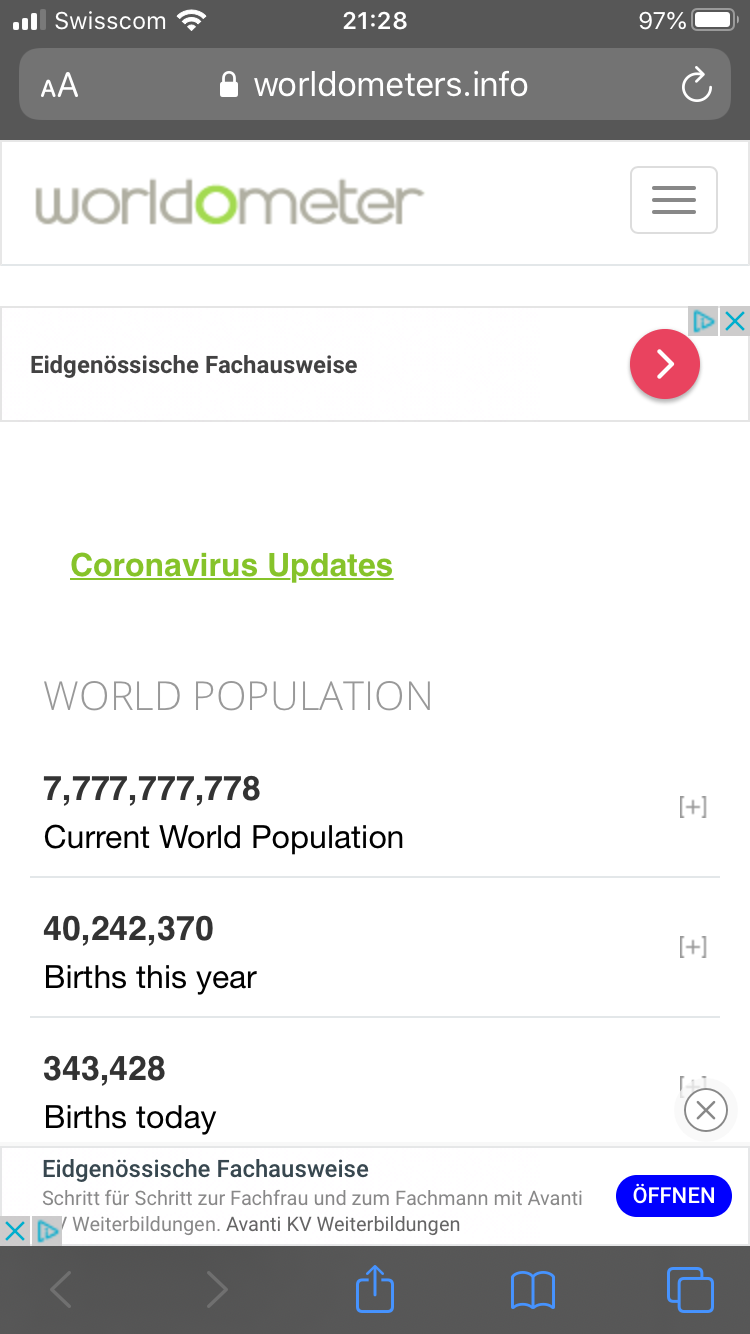Share this page via Safari share icon

[x=375, y=1290]
